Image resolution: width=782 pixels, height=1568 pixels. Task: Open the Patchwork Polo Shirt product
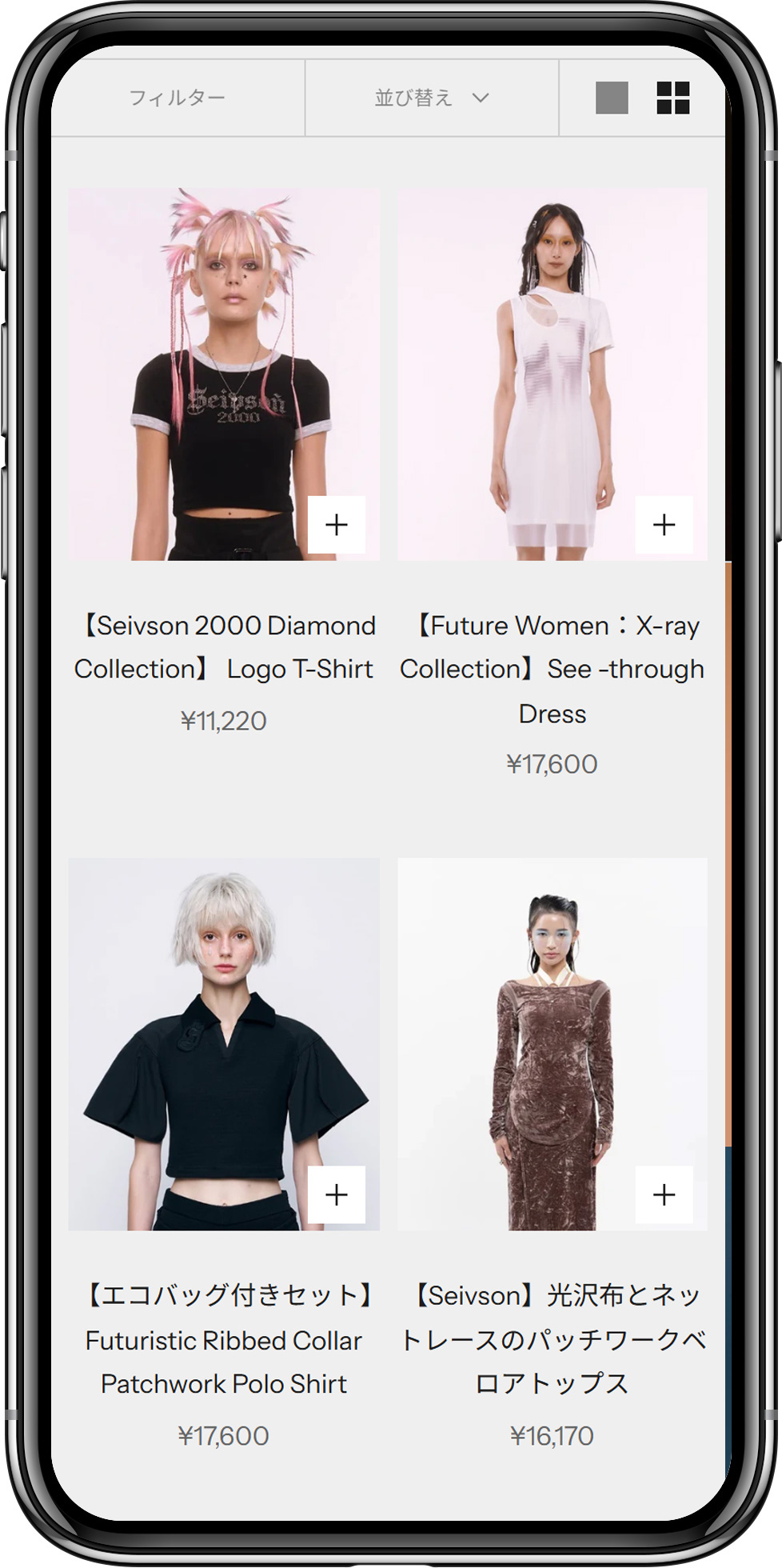(224, 1340)
